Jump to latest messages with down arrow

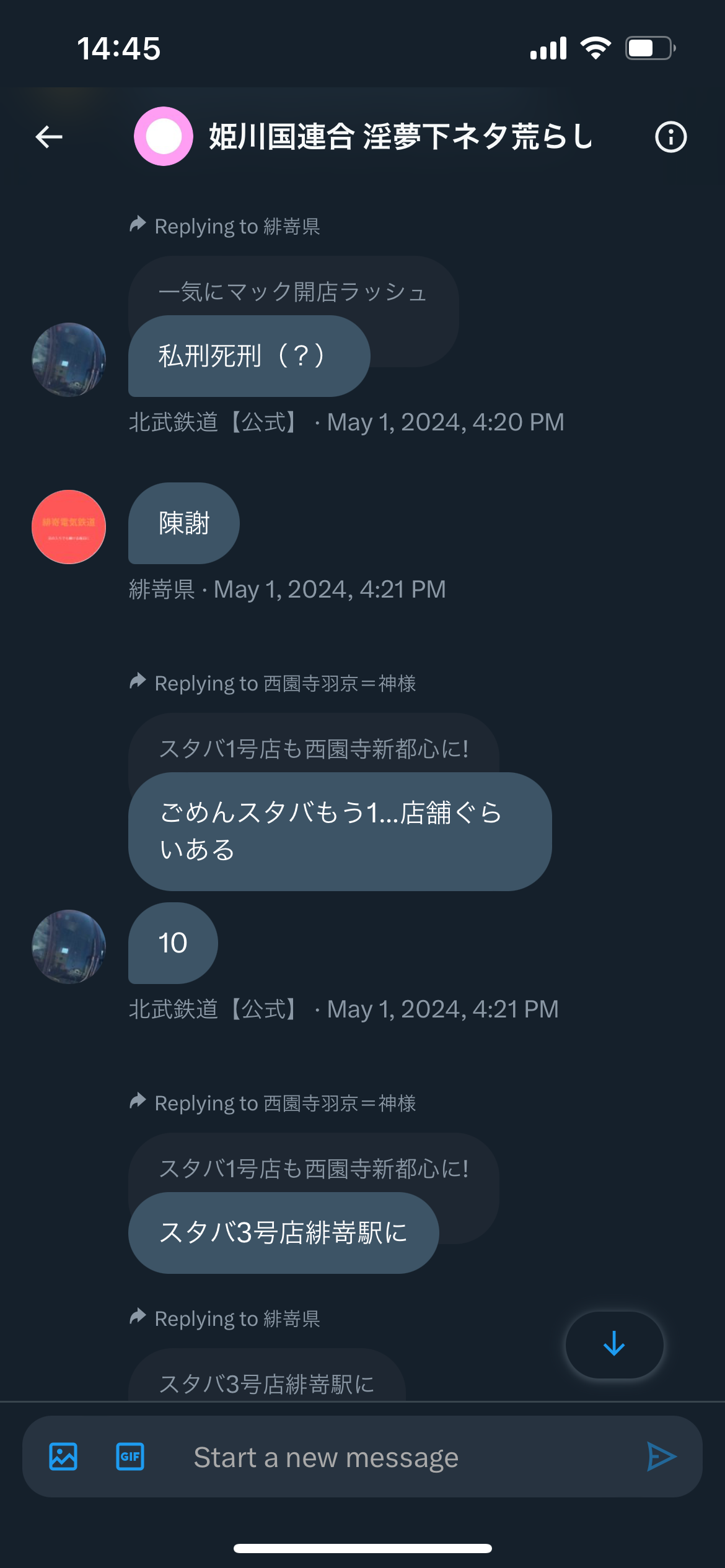pos(614,1344)
